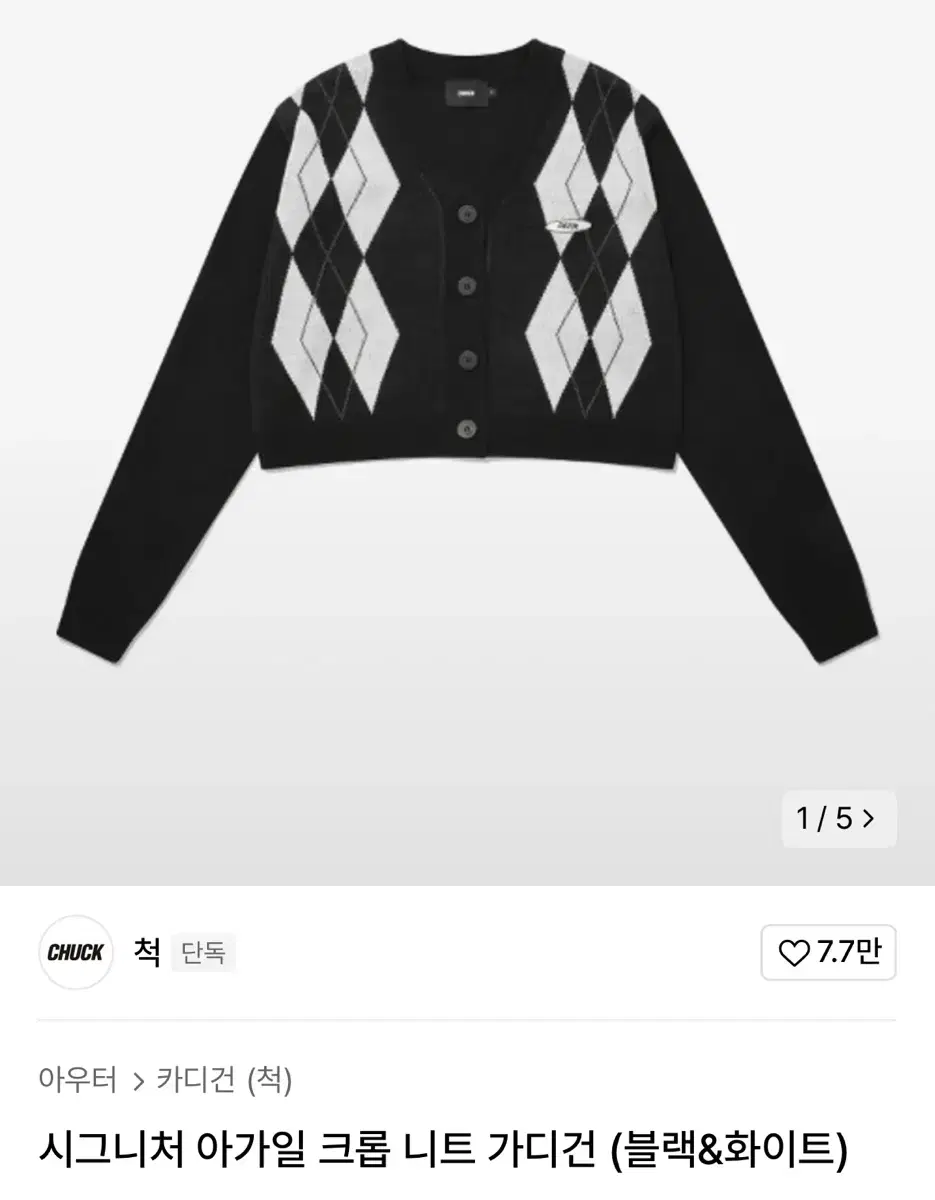Open the seller page via the 척 name

tap(146, 953)
